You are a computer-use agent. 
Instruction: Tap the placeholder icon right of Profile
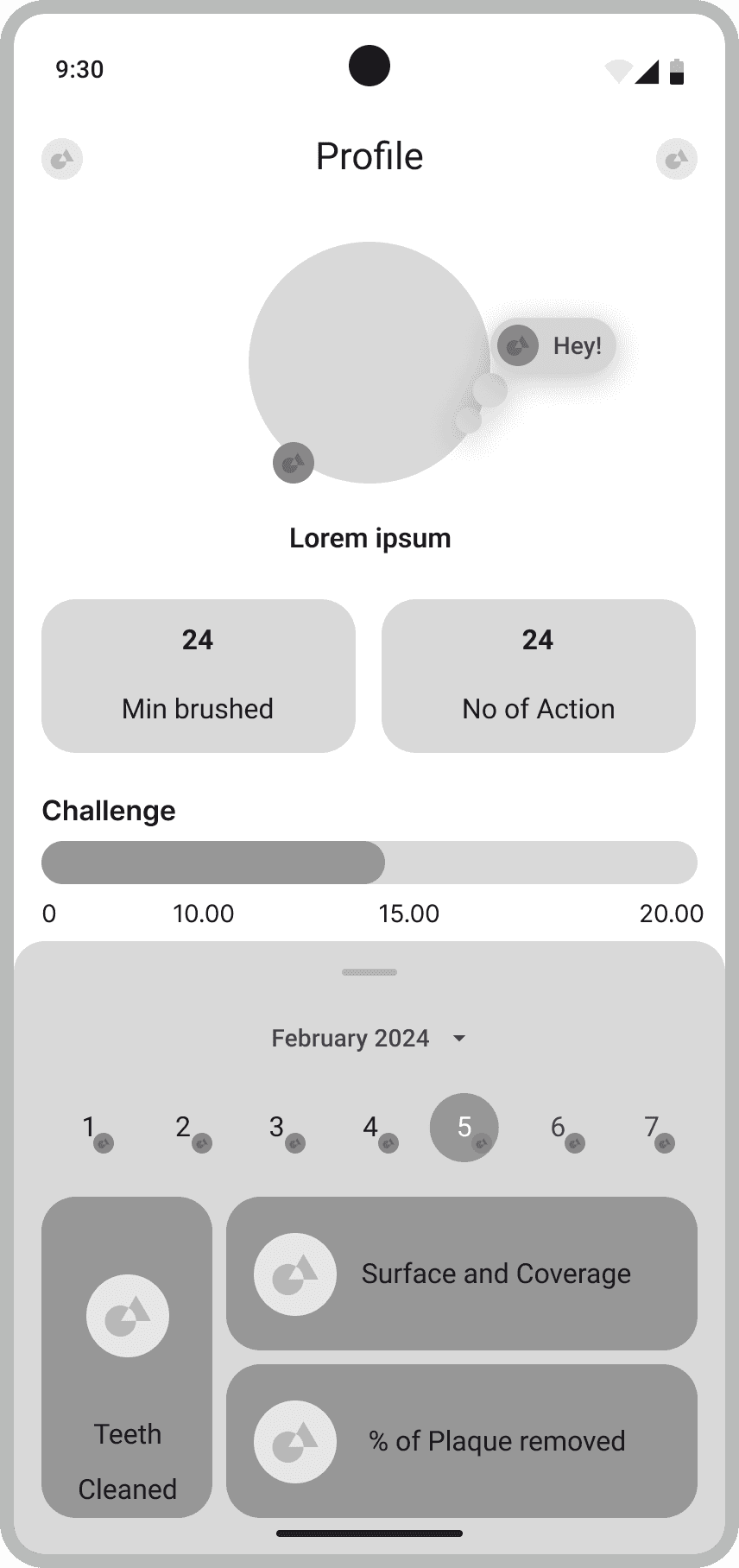click(x=676, y=159)
